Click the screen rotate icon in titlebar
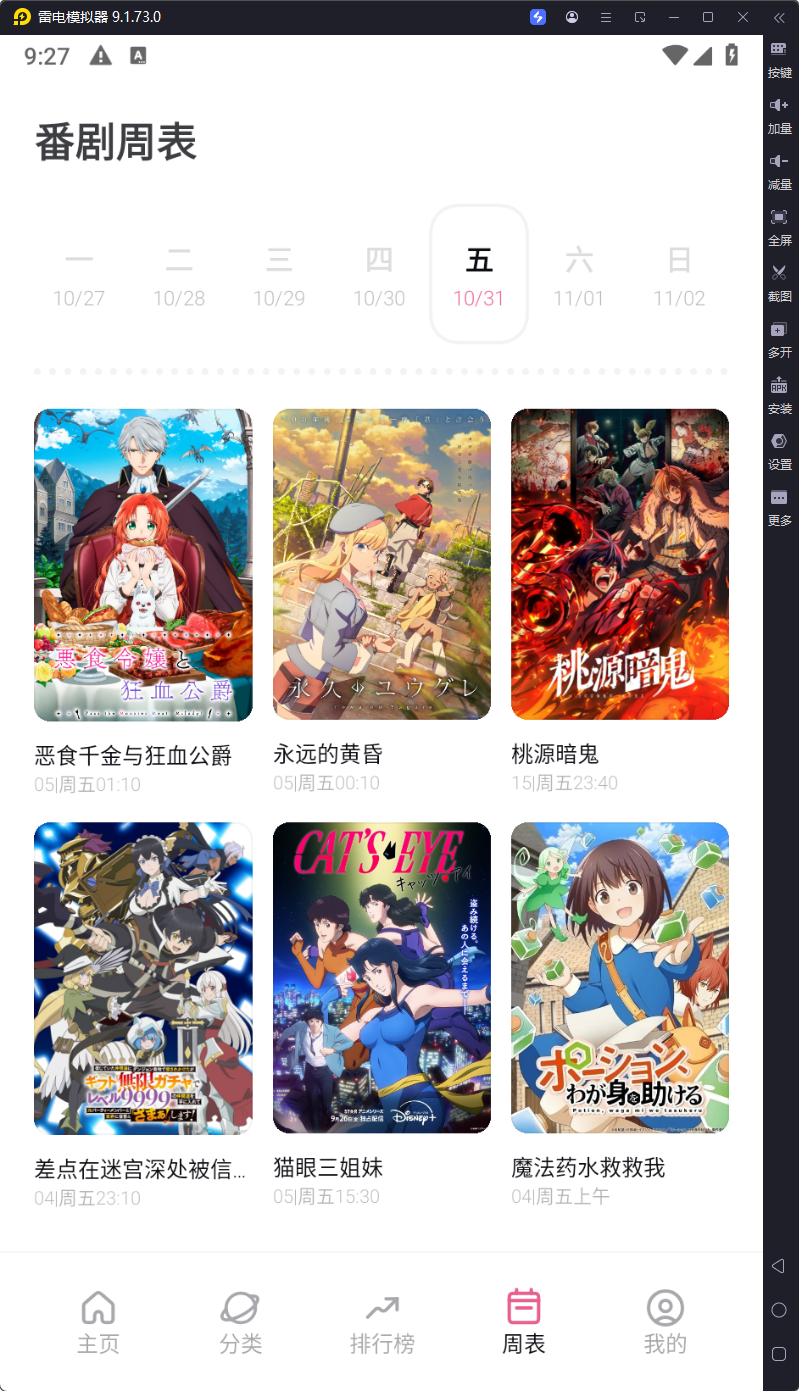The height and width of the screenshot is (1391, 799). tap(638, 17)
